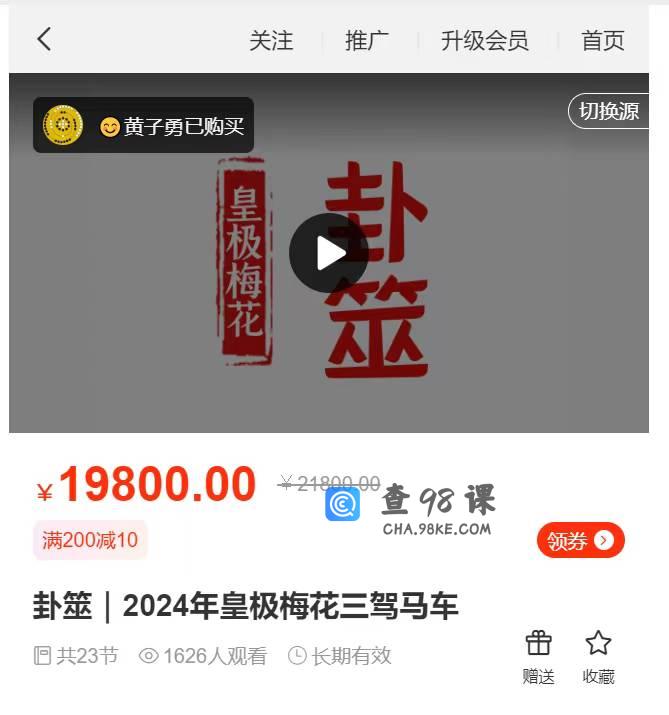Tap 关注 to follow the shop

[x=271, y=41]
